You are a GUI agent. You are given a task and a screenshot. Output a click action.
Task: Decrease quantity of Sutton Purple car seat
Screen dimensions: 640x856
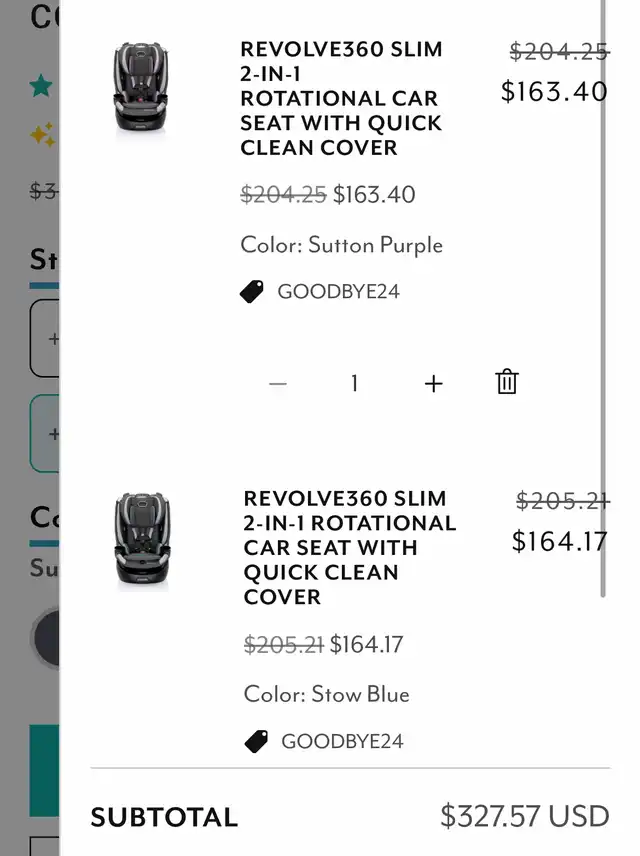278,384
